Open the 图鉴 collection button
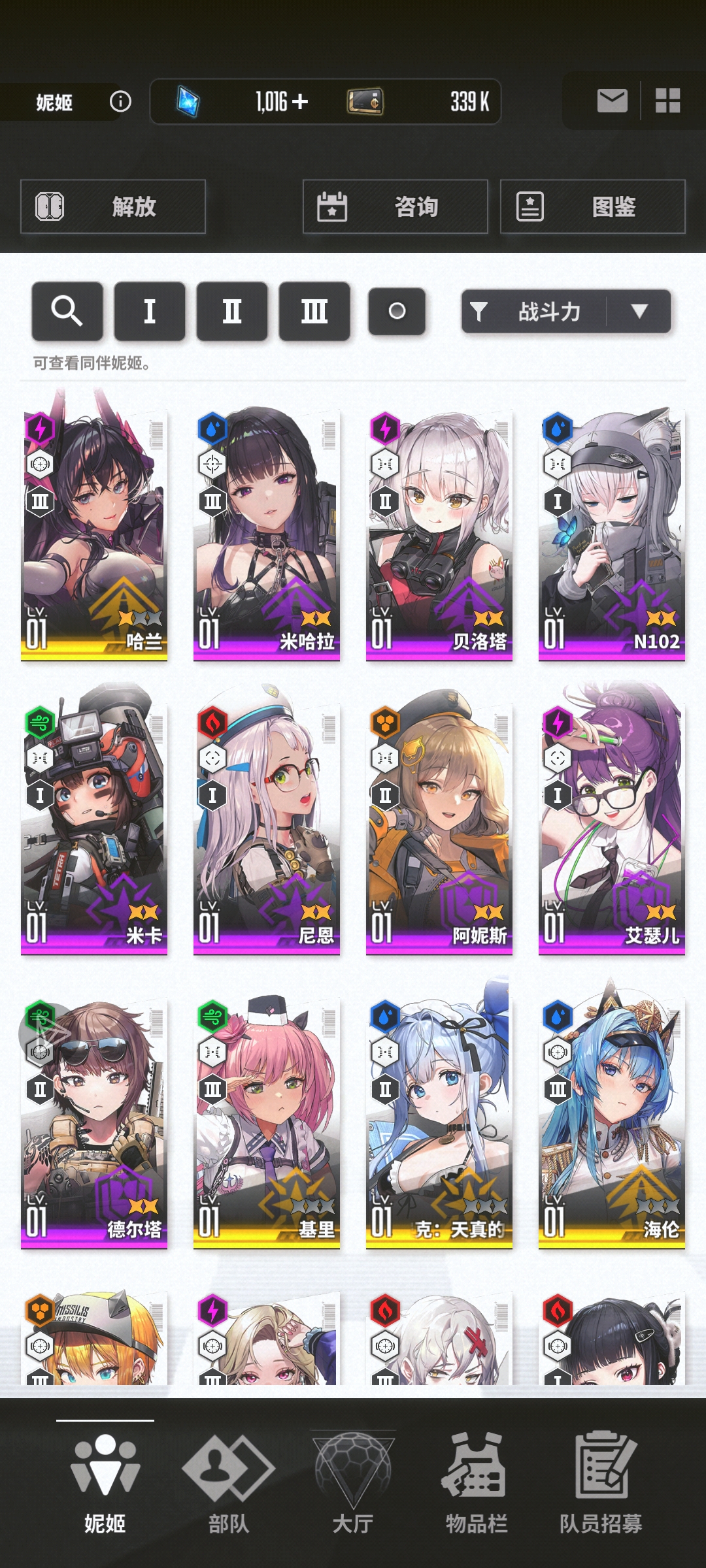 (592, 206)
